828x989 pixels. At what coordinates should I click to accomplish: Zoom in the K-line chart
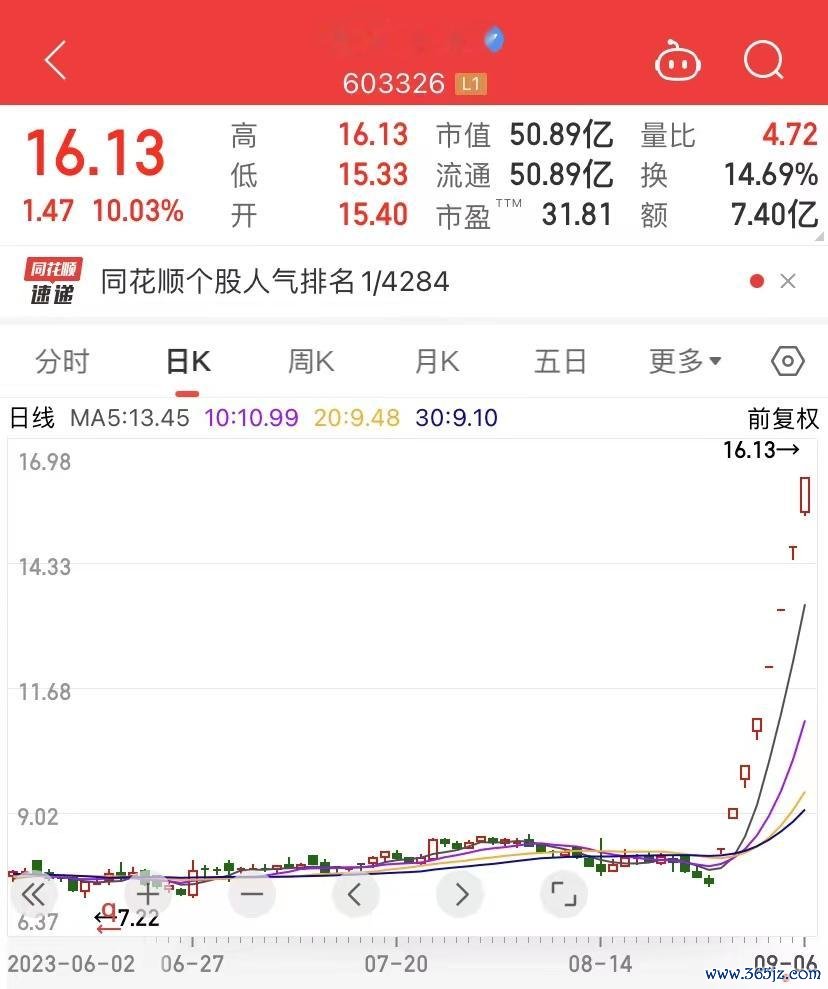click(147, 893)
